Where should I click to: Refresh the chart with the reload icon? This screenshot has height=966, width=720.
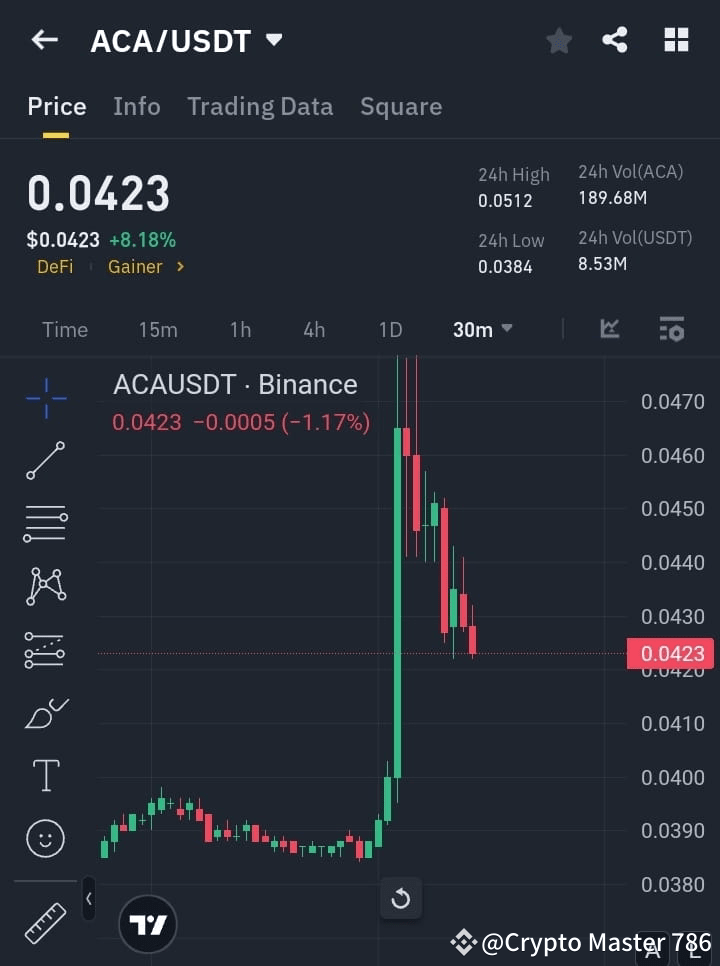401,898
